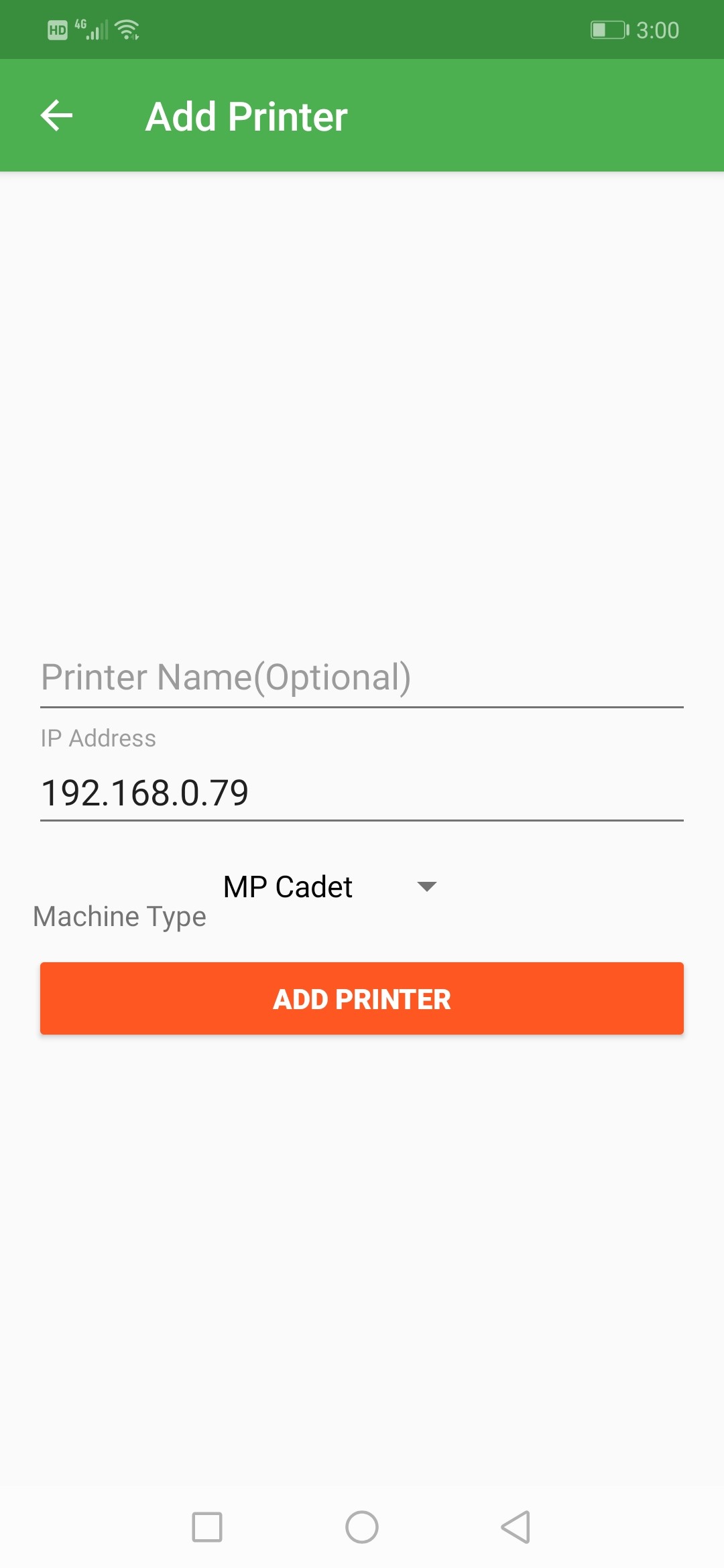The width and height of the screenshot is (724, 1568).
Task: Open recent apps from the navigation bar
Action: coord(207,1527)
